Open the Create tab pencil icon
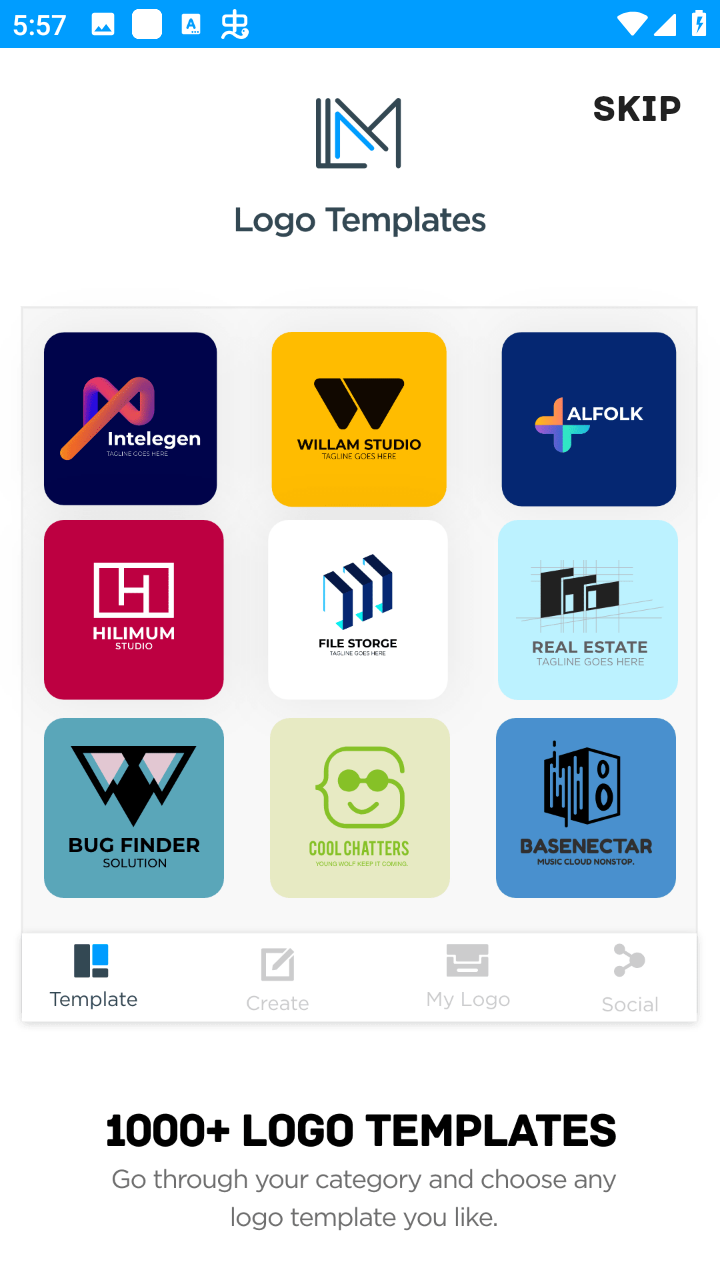The width and height of the screenshot is (720, 1280). pos(277,963)
